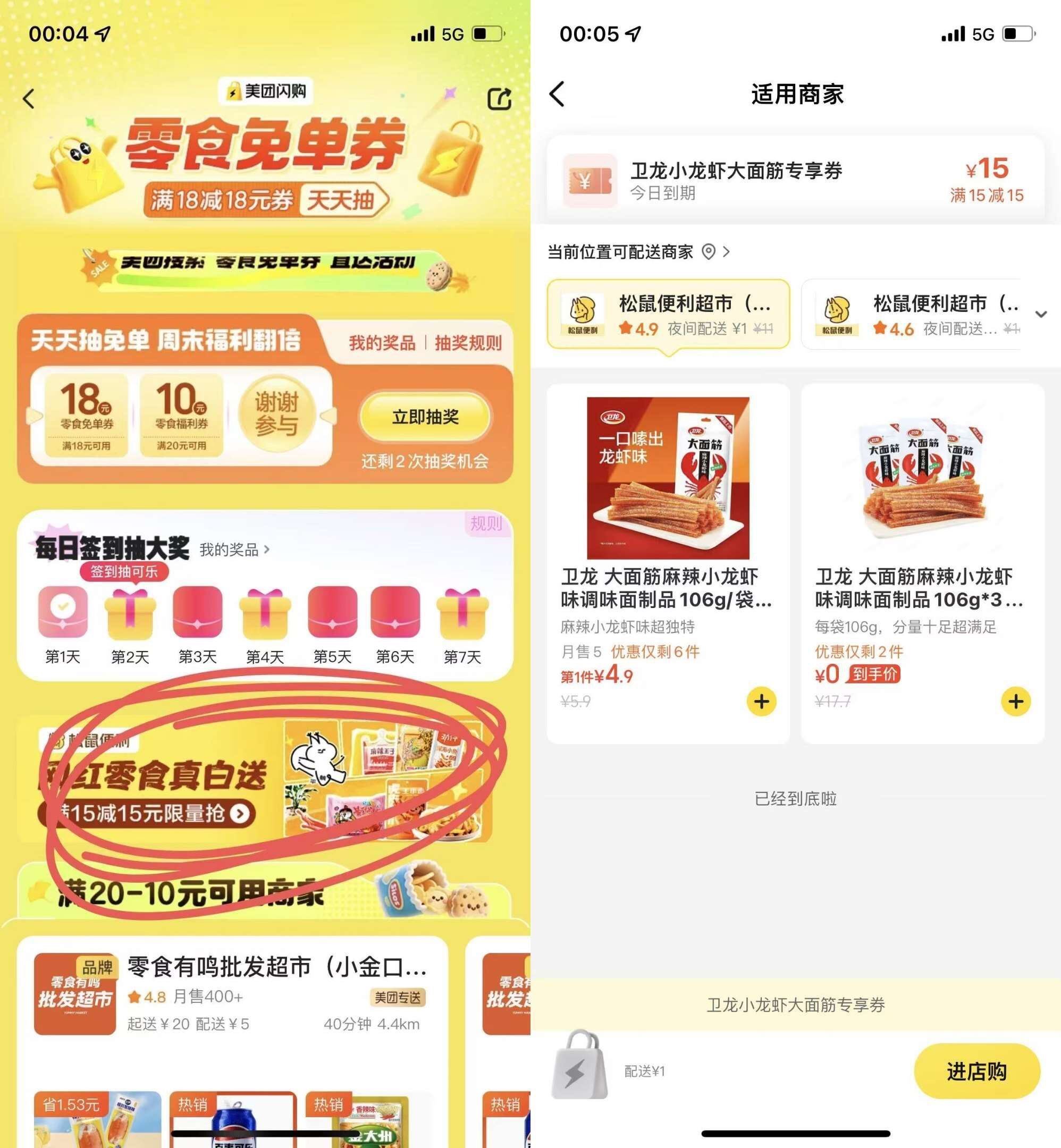This screenshot has height=1148, width=1061.
Task: Share the 零食免单券 activity page
Action: coord(499,99)
